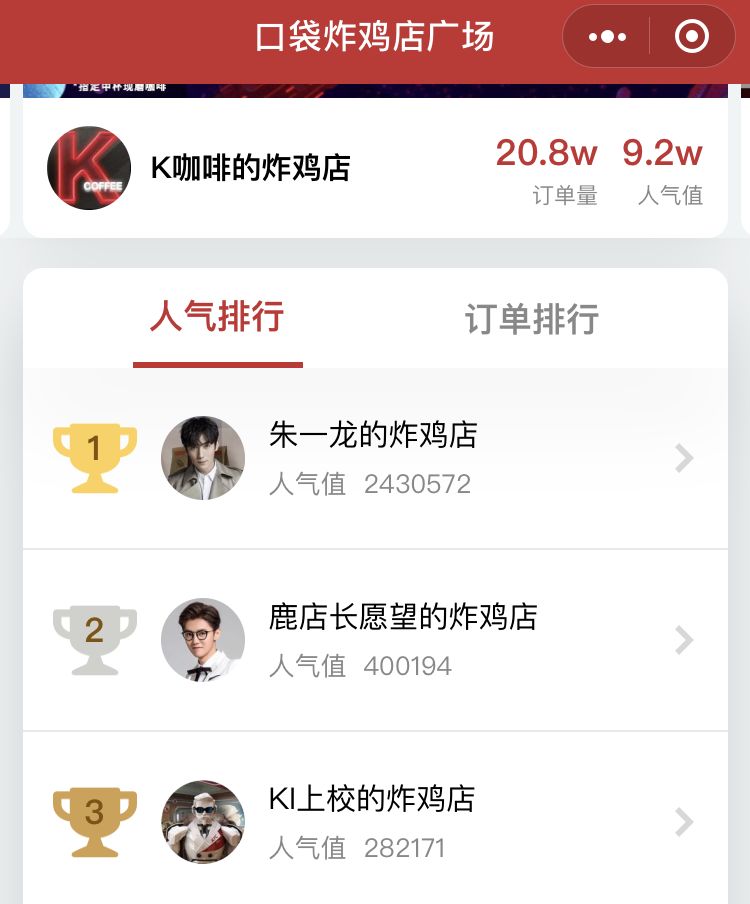This screenshot has height=904, width=750.
Task: Click the silver trophy icon for rank 2
Action: point(95,639)
